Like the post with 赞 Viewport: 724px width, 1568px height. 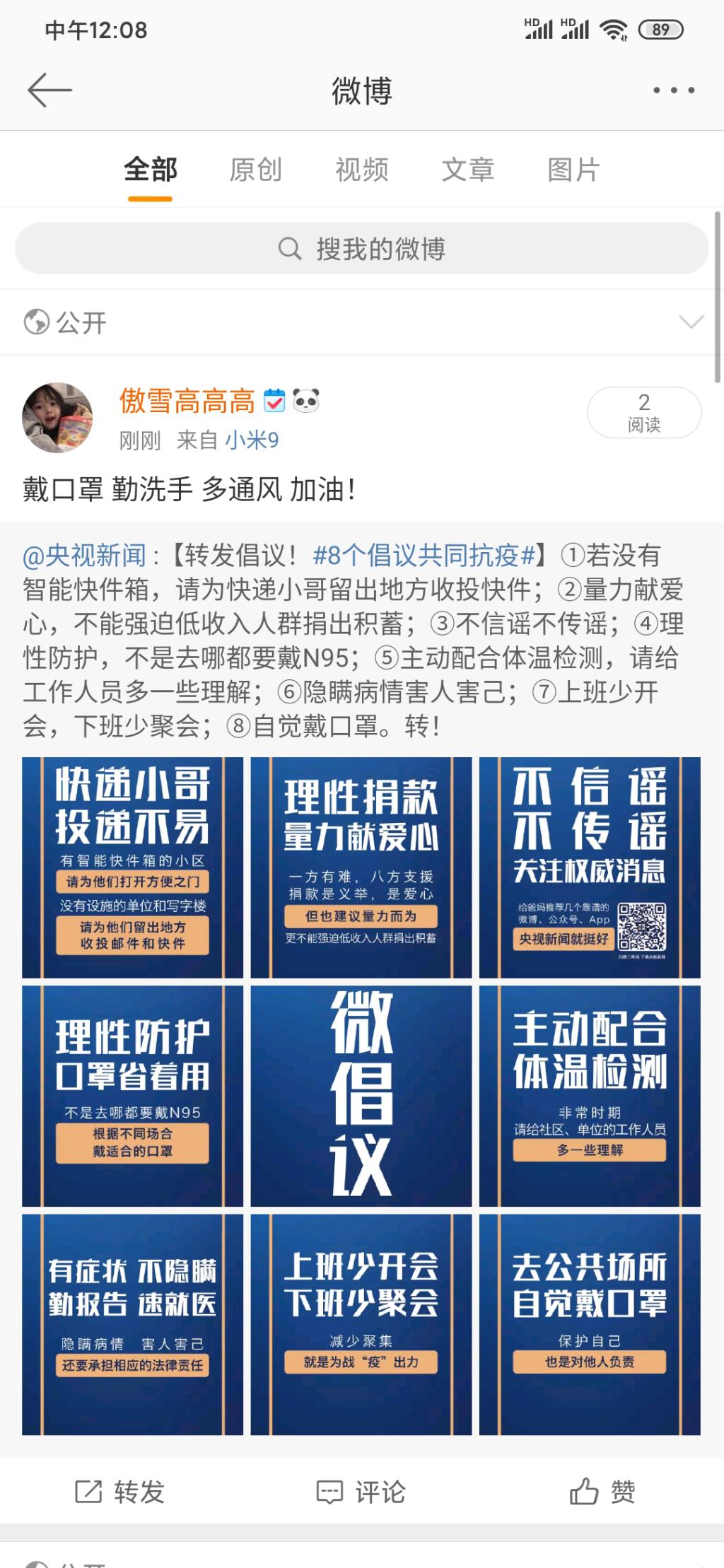pos(602,1492)
